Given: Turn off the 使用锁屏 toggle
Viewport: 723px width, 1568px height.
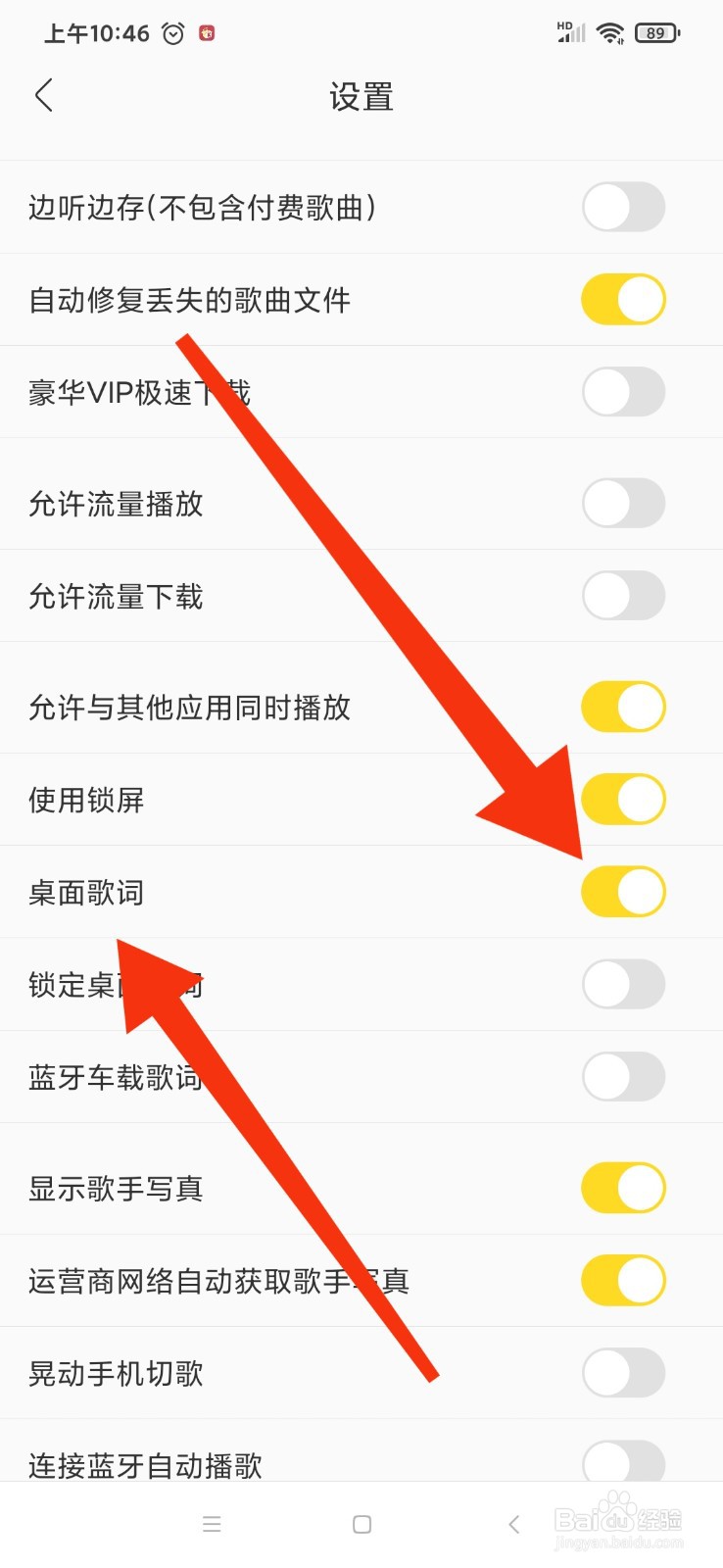Looking at the screenshot, I should [624, 799].
